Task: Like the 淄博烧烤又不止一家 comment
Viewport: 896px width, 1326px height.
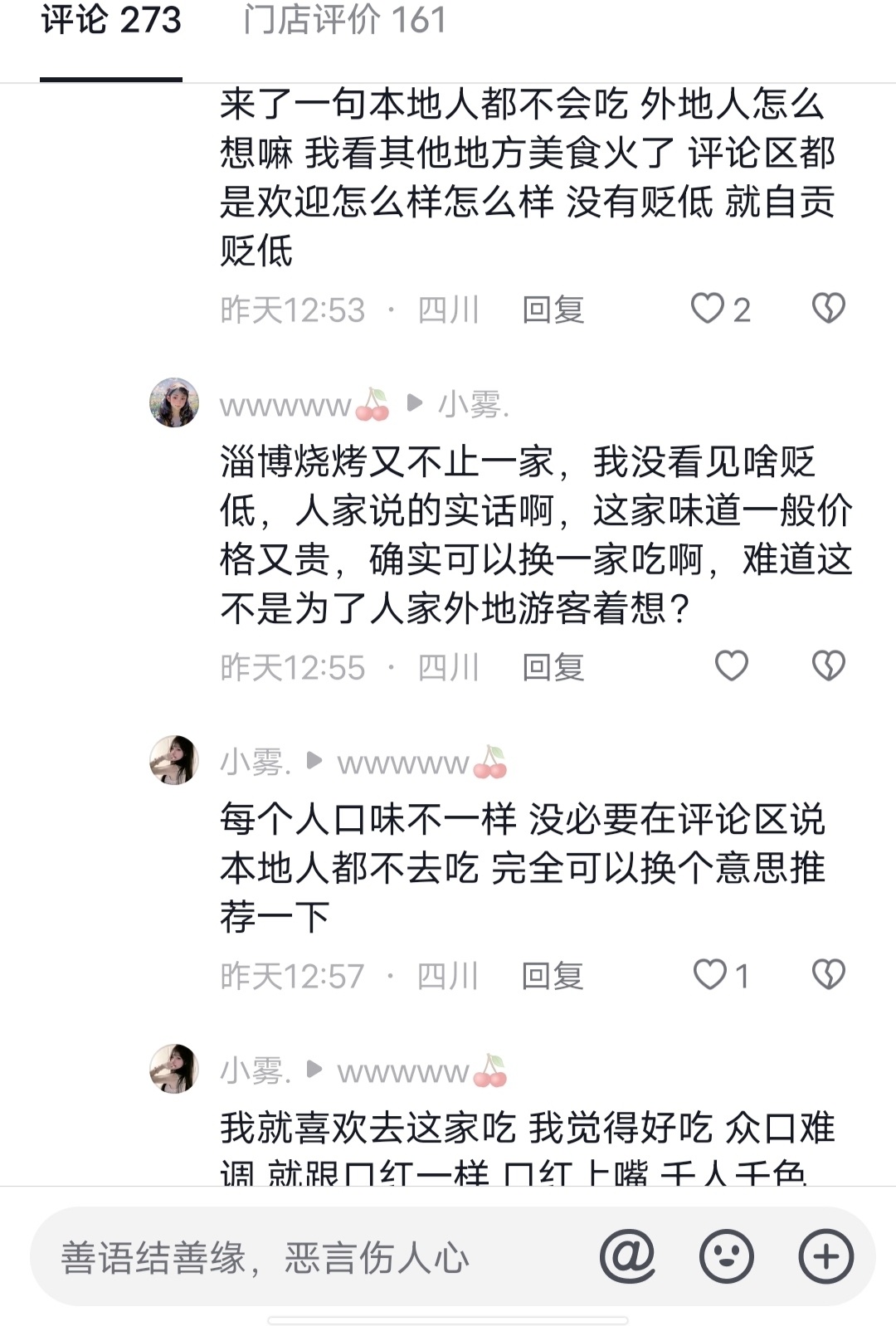Action: [x=731, y=666]
